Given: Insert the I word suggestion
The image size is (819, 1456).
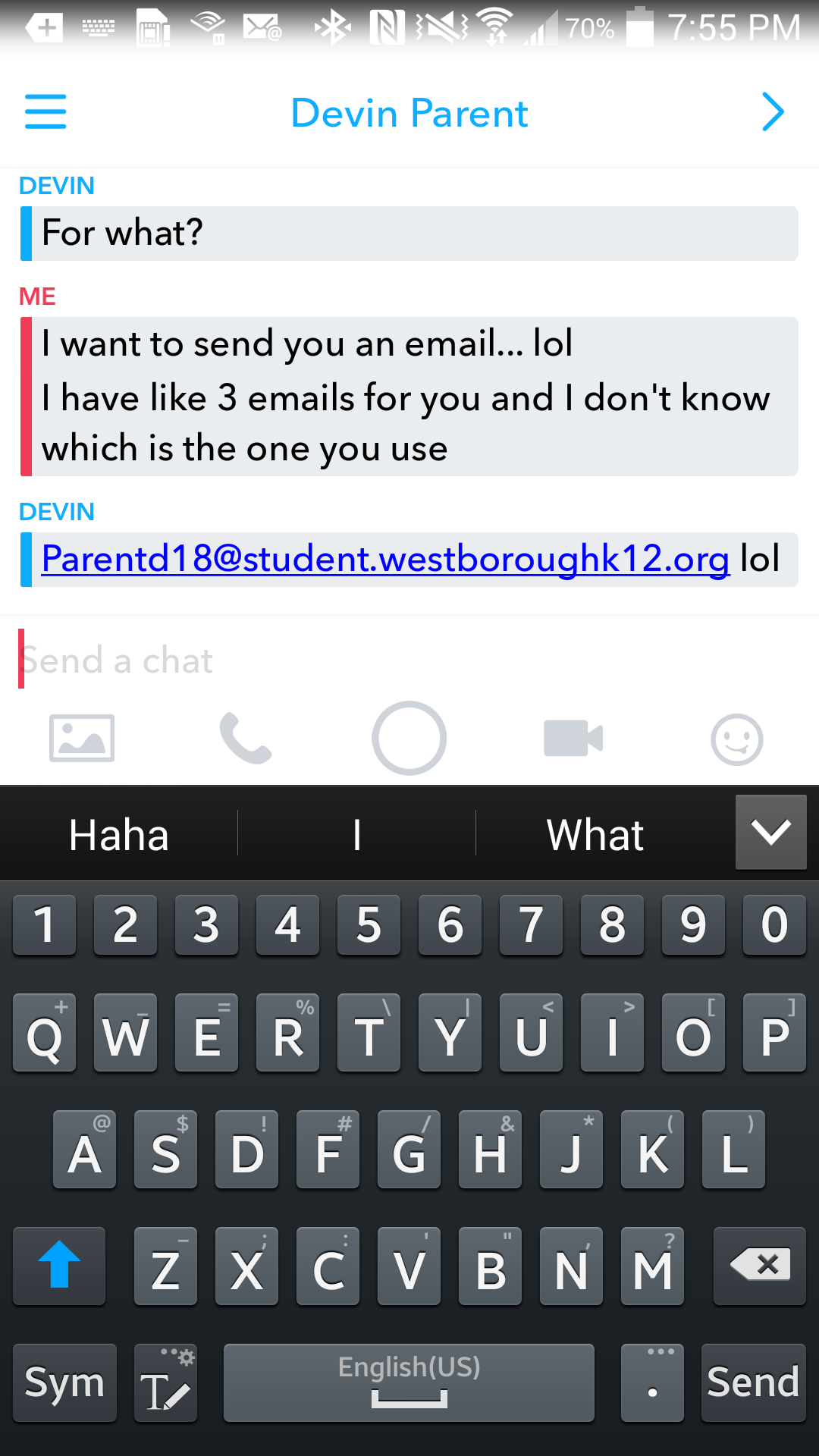Looking at the screenshot, I should tap(356, 835).
